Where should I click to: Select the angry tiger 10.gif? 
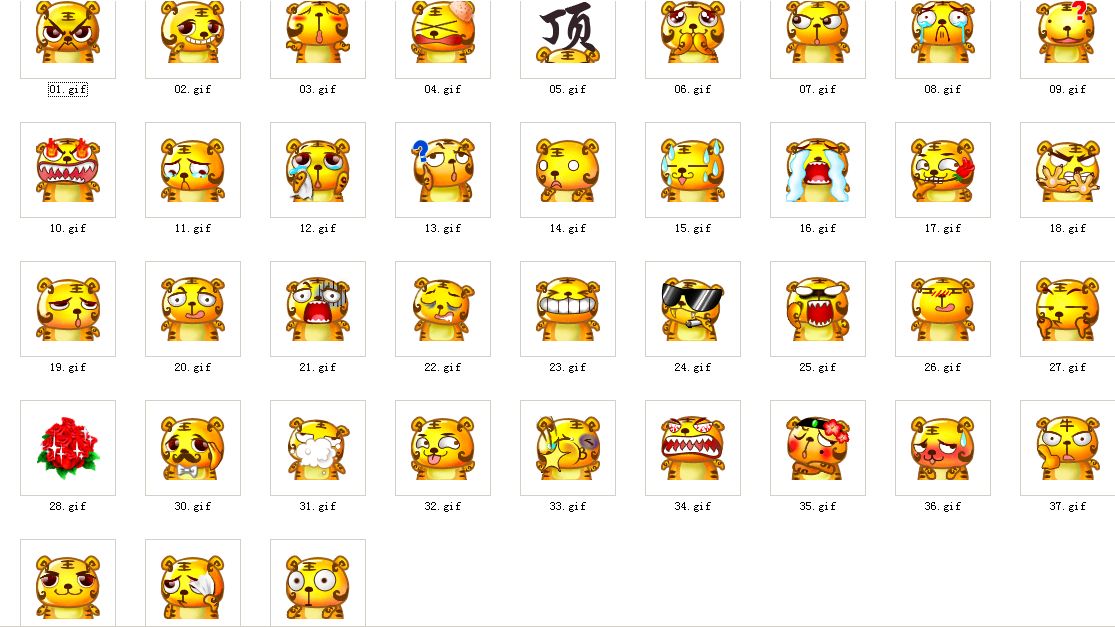pyautogui.click(x=68, y=169)
